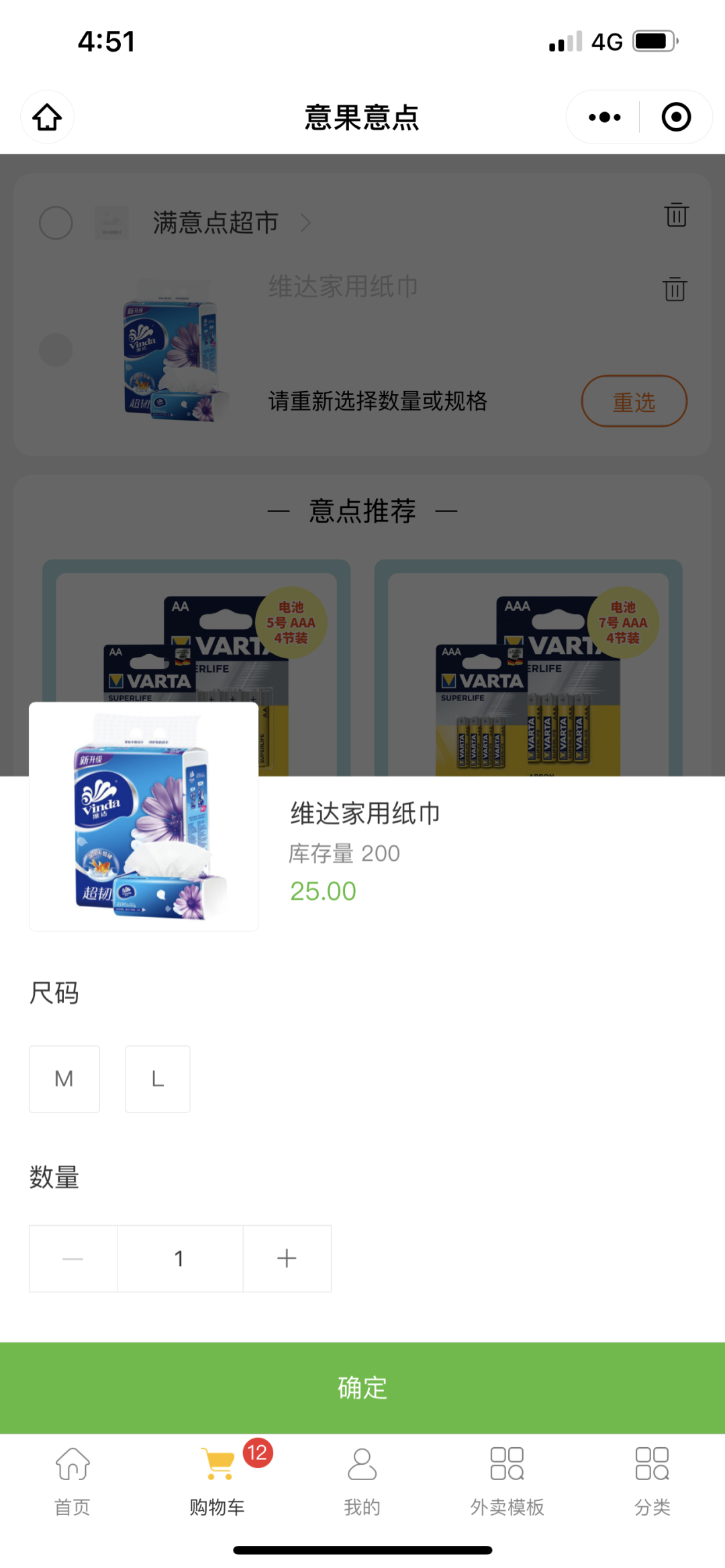Go to the mini program home page
This screenshot has width=725, height=1568.
47,117
